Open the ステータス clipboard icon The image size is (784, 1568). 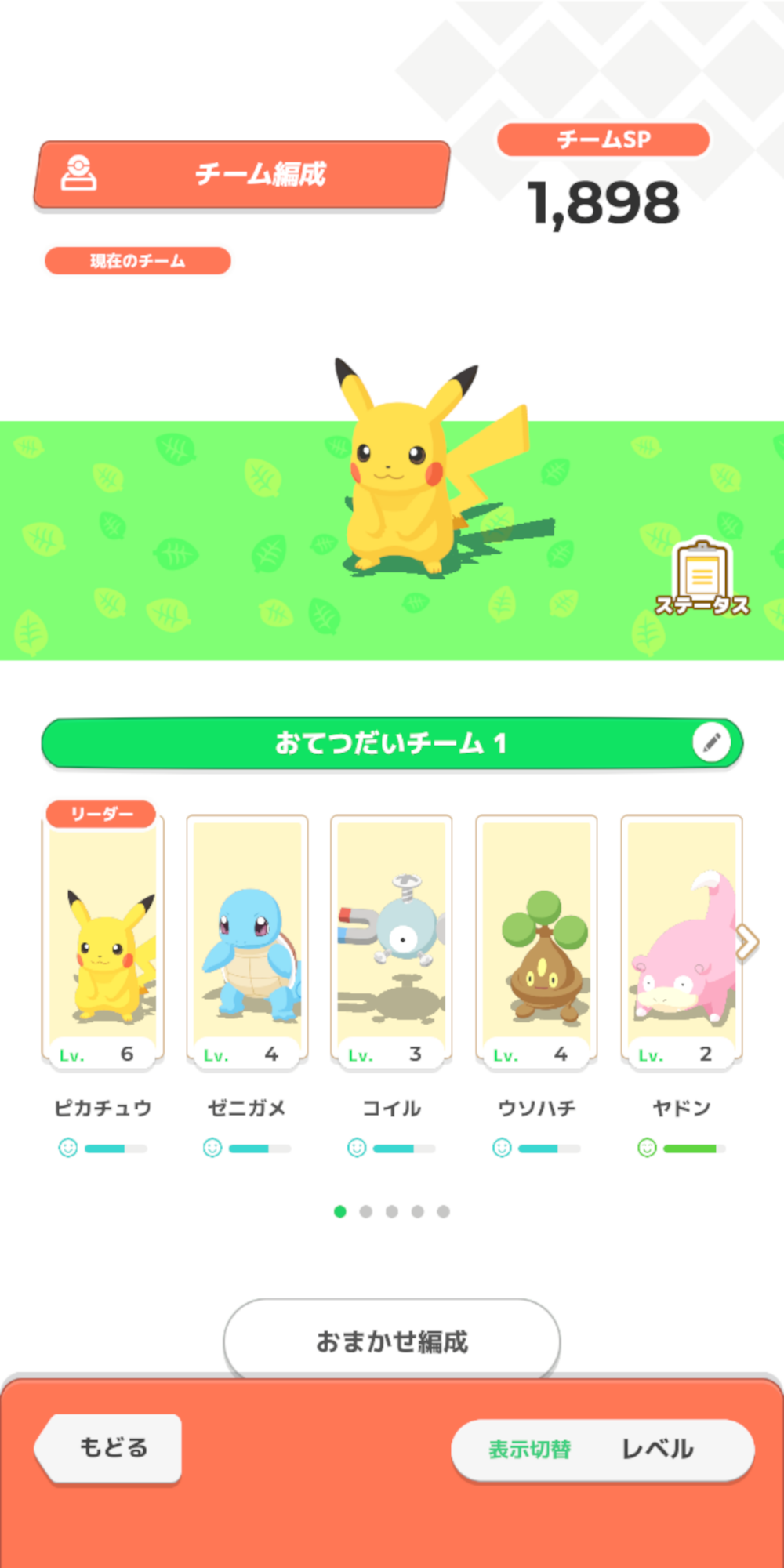pos(702,579)
